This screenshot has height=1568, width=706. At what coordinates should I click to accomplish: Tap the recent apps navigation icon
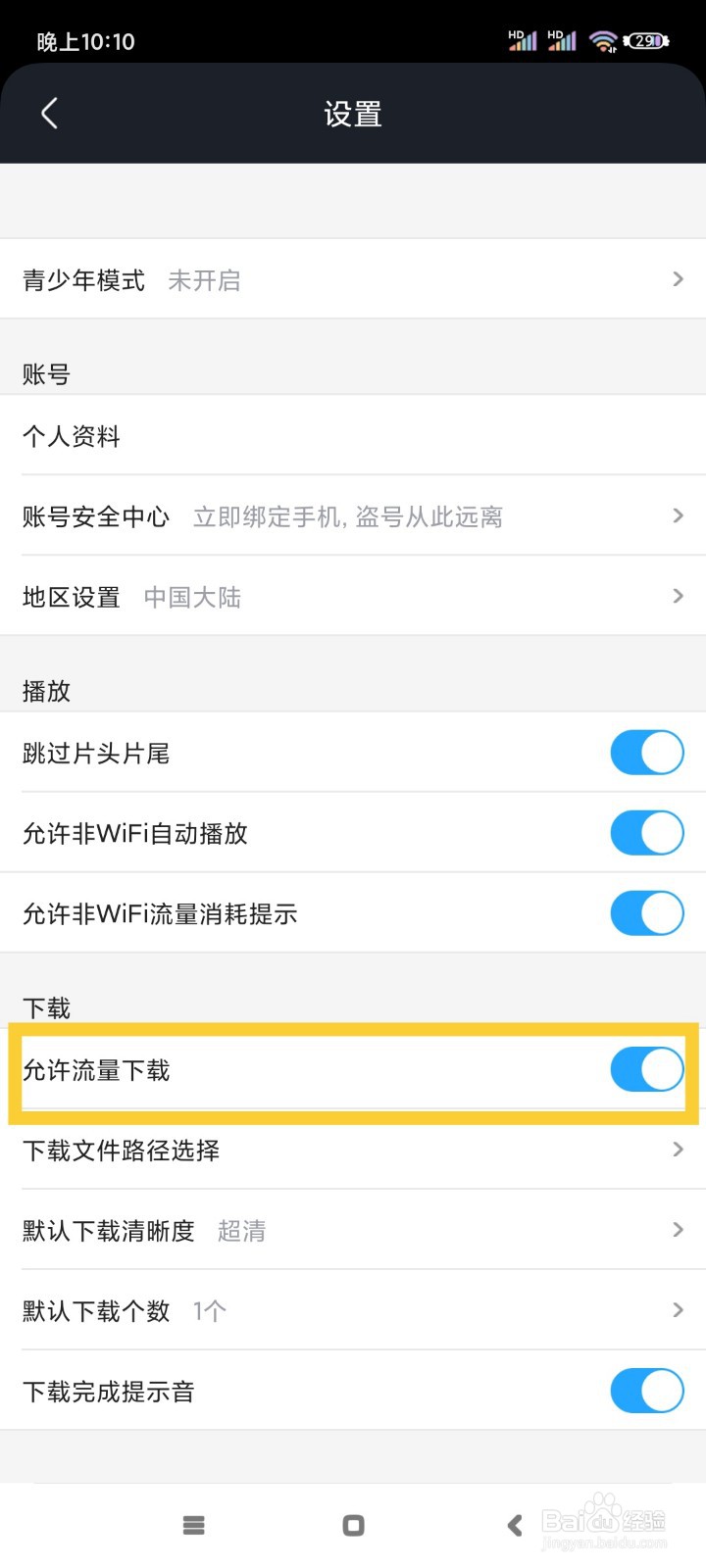193,1525
